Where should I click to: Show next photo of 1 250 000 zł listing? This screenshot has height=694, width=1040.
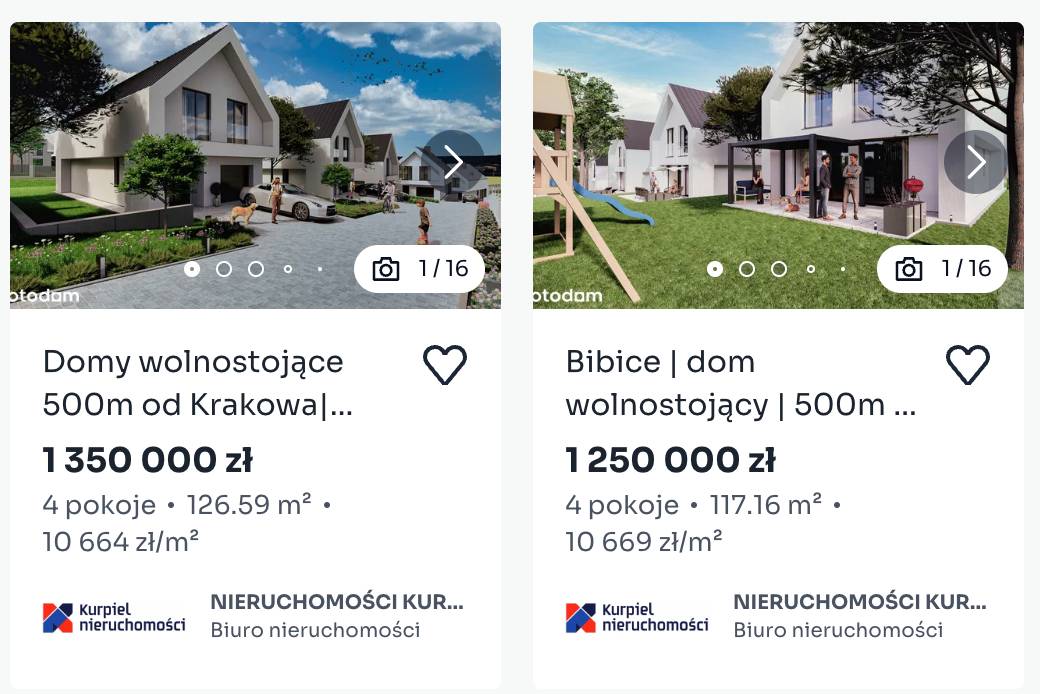pos(975,162)
